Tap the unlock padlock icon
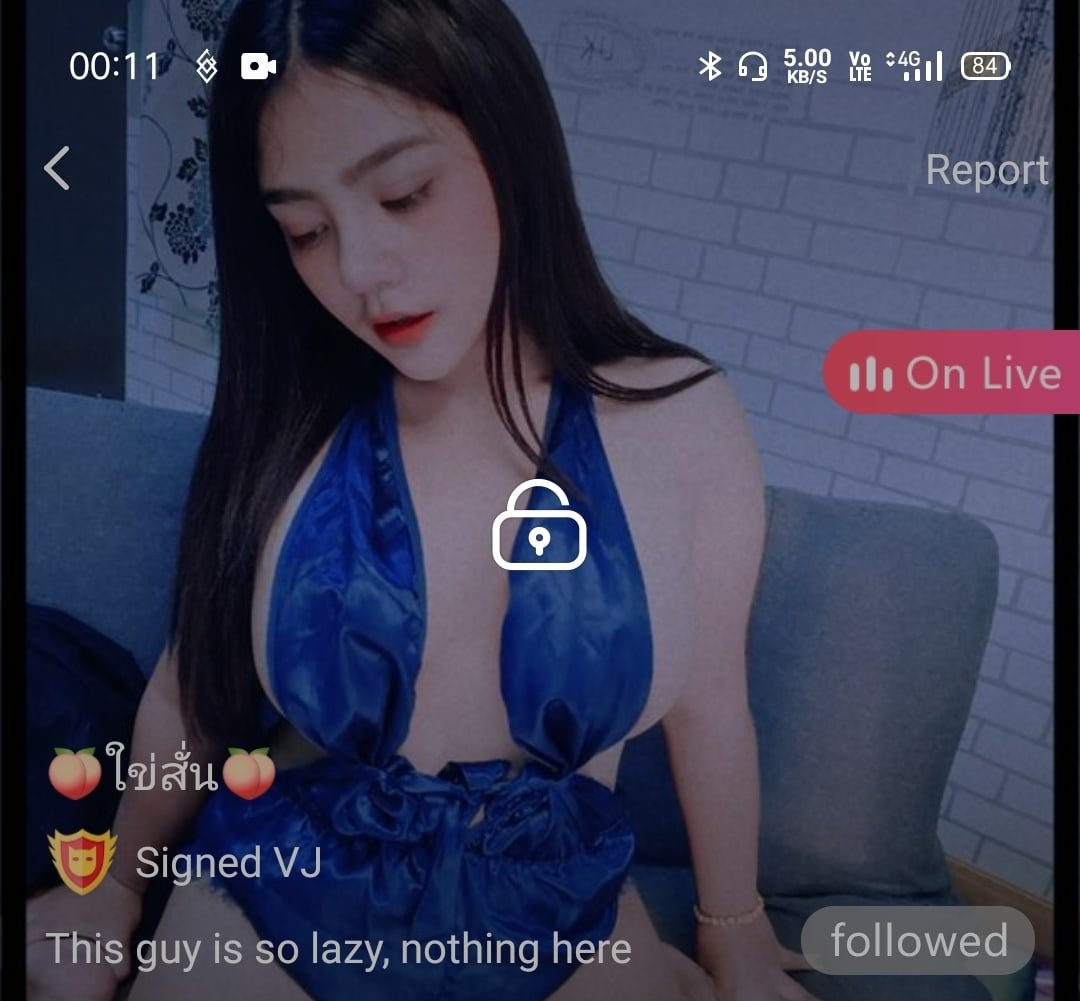This screenshot has width=1080, height=1001. point(539,527)
